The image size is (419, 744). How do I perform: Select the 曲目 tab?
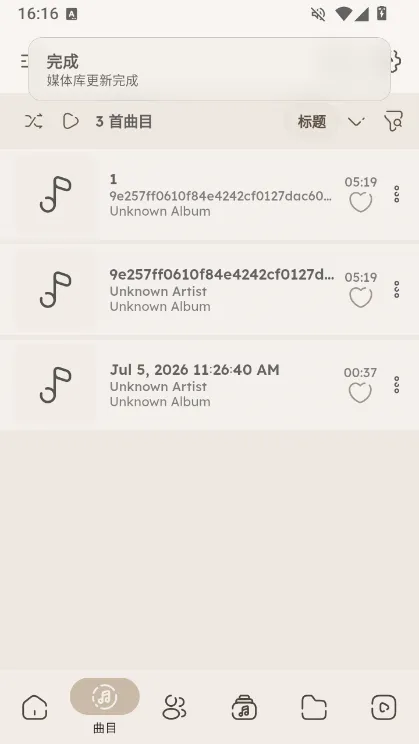tap(105, 706)
